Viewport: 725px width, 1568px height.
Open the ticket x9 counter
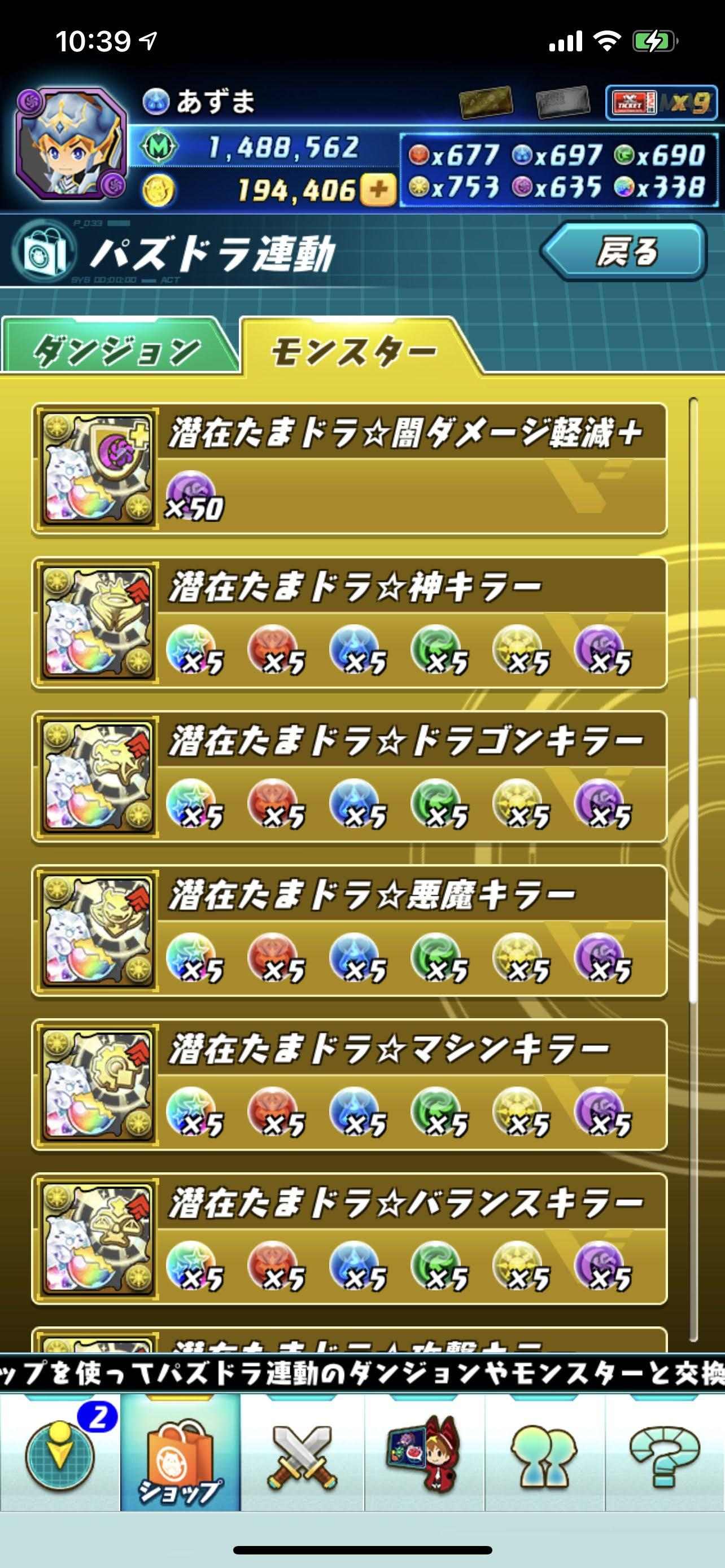point(661,103)
